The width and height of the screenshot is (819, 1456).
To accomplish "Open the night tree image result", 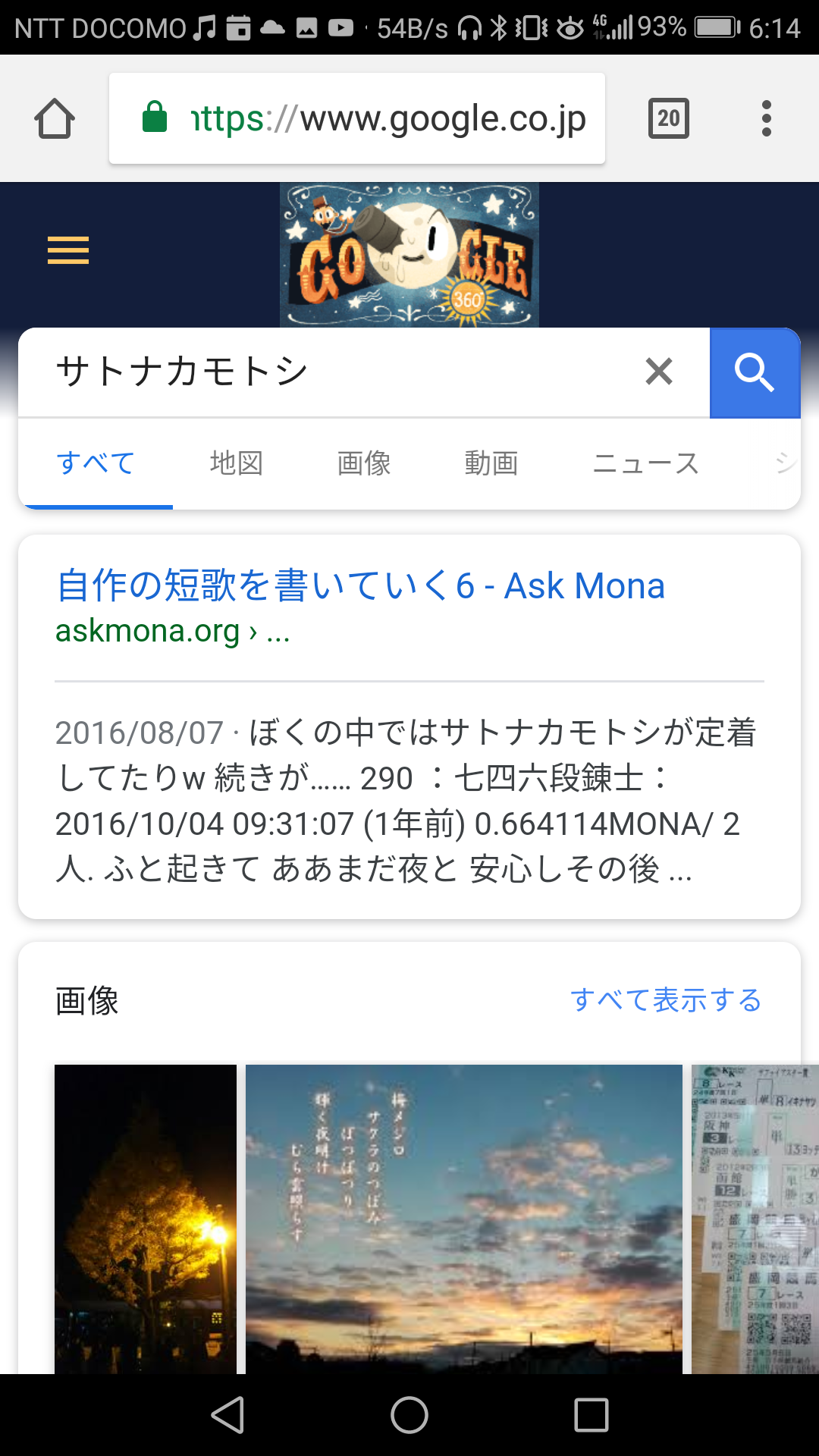I will point(146,1218).
